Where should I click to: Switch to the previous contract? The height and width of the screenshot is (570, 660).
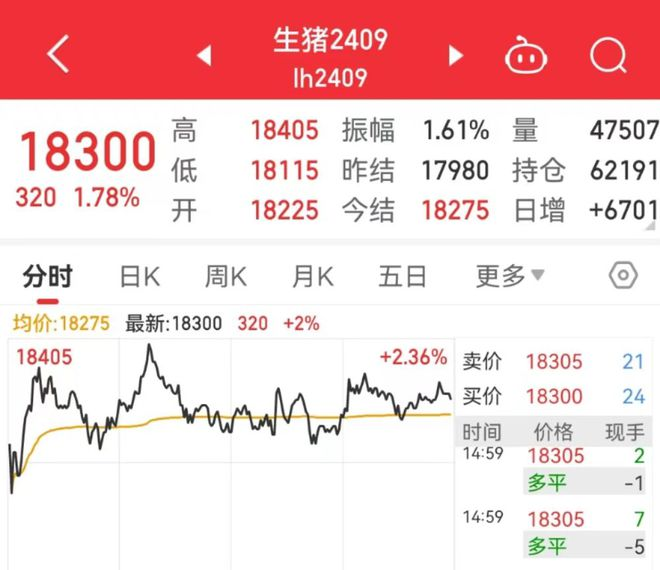[204, 55]
